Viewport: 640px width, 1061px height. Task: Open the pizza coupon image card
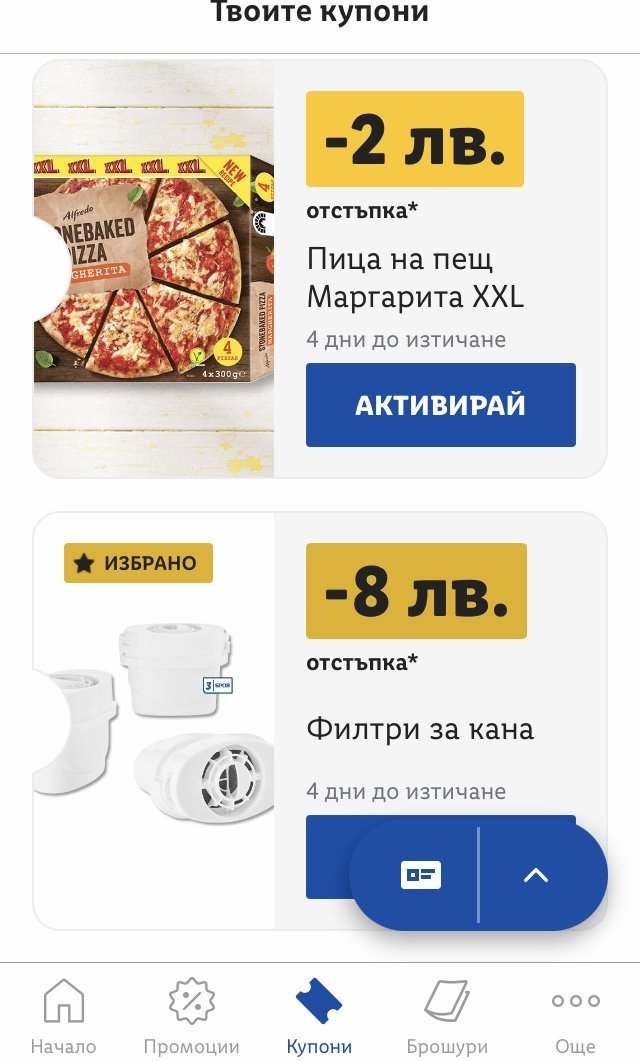point(154,268)
